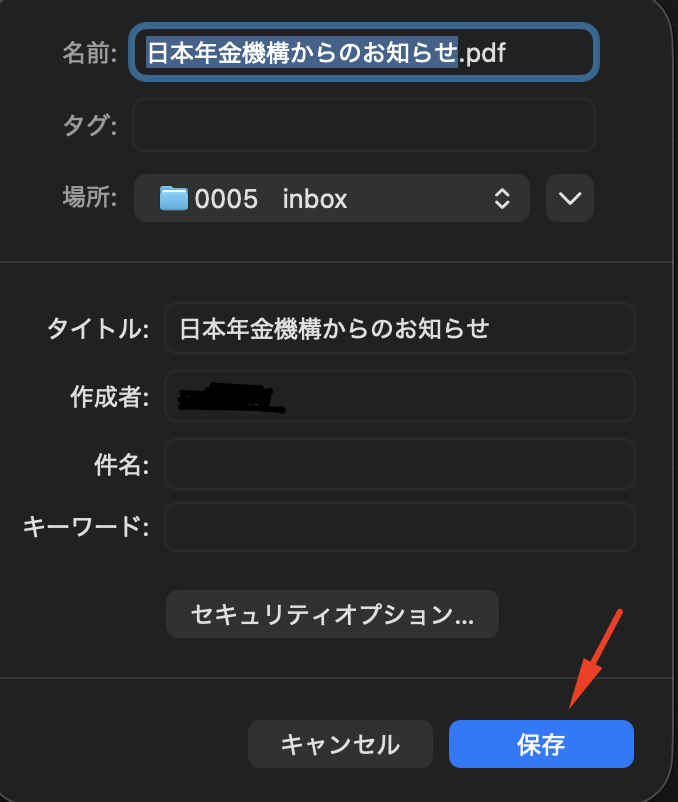Open the 場所 folder dropdown
The image size is (678, 802).
331,198
